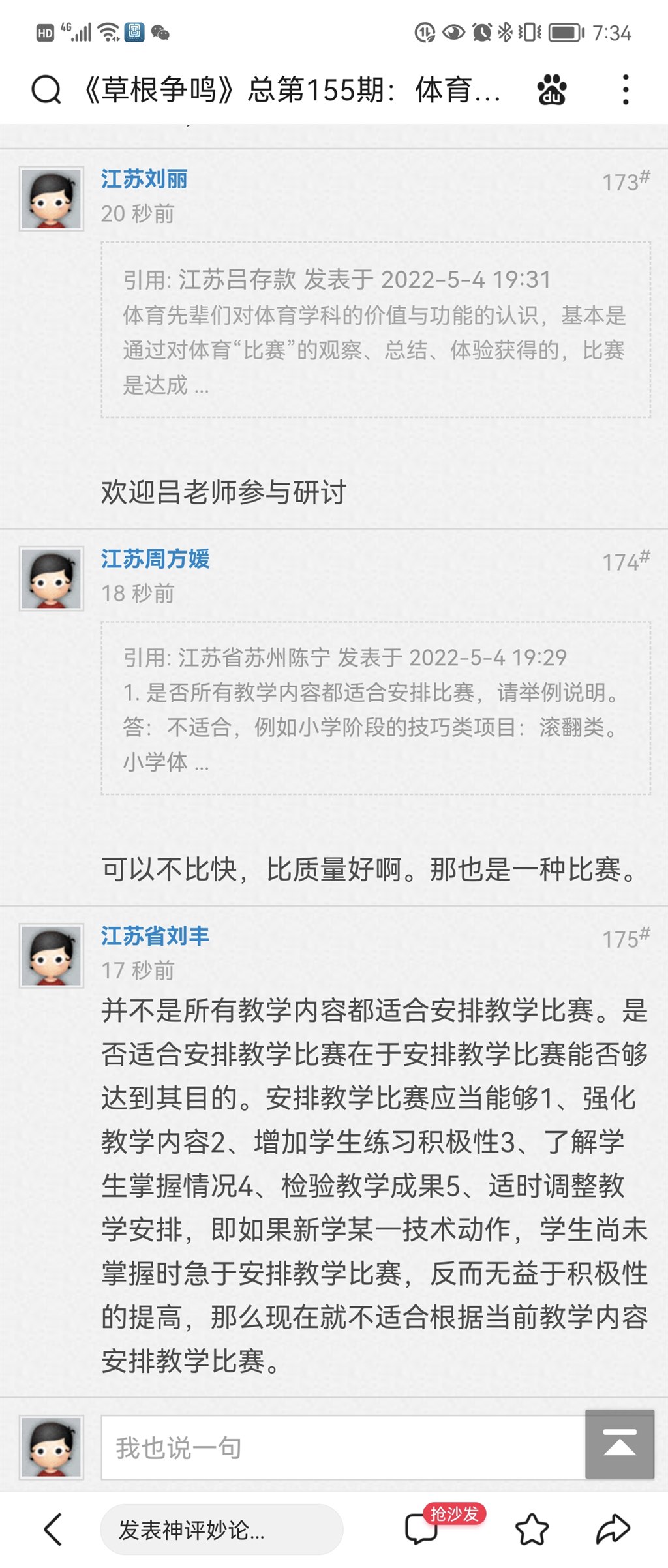
Task: Tap the avatar of 江苏周方媛
Action: 52,579
